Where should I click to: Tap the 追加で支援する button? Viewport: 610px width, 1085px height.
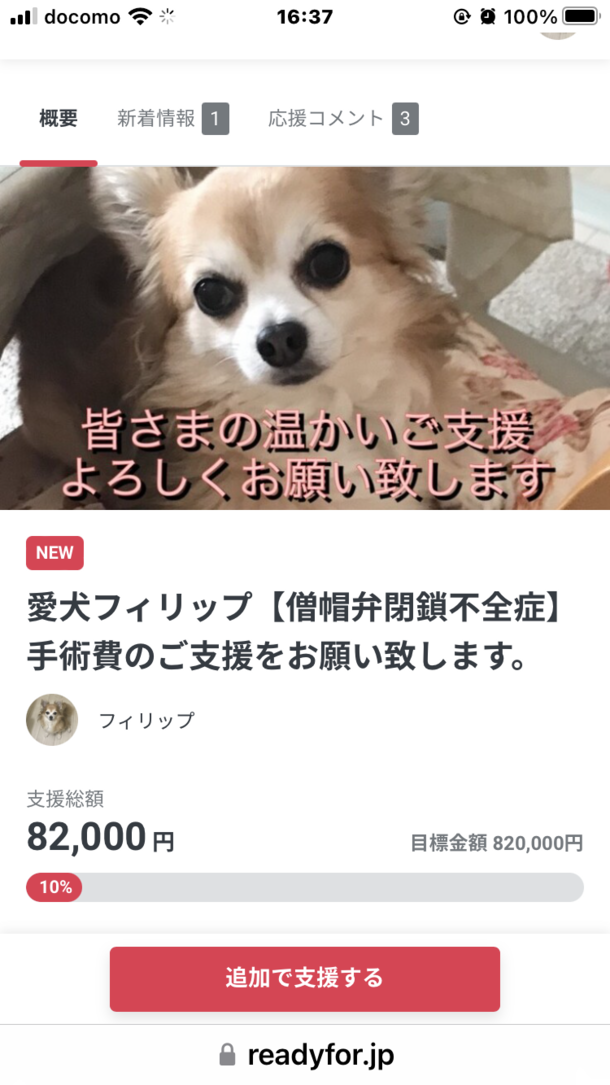tap(304, 978)
